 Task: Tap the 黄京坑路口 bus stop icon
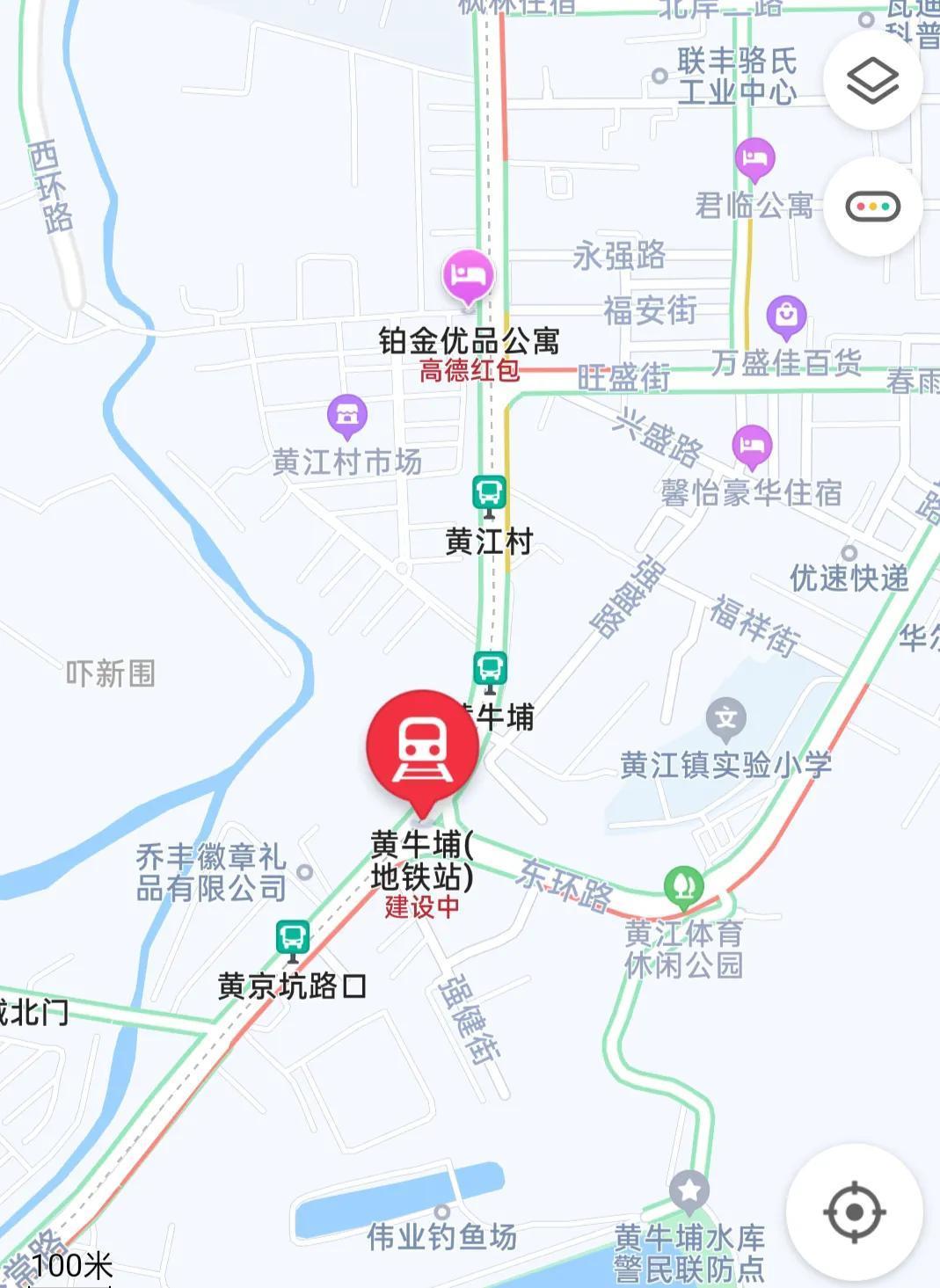(292, 939)
